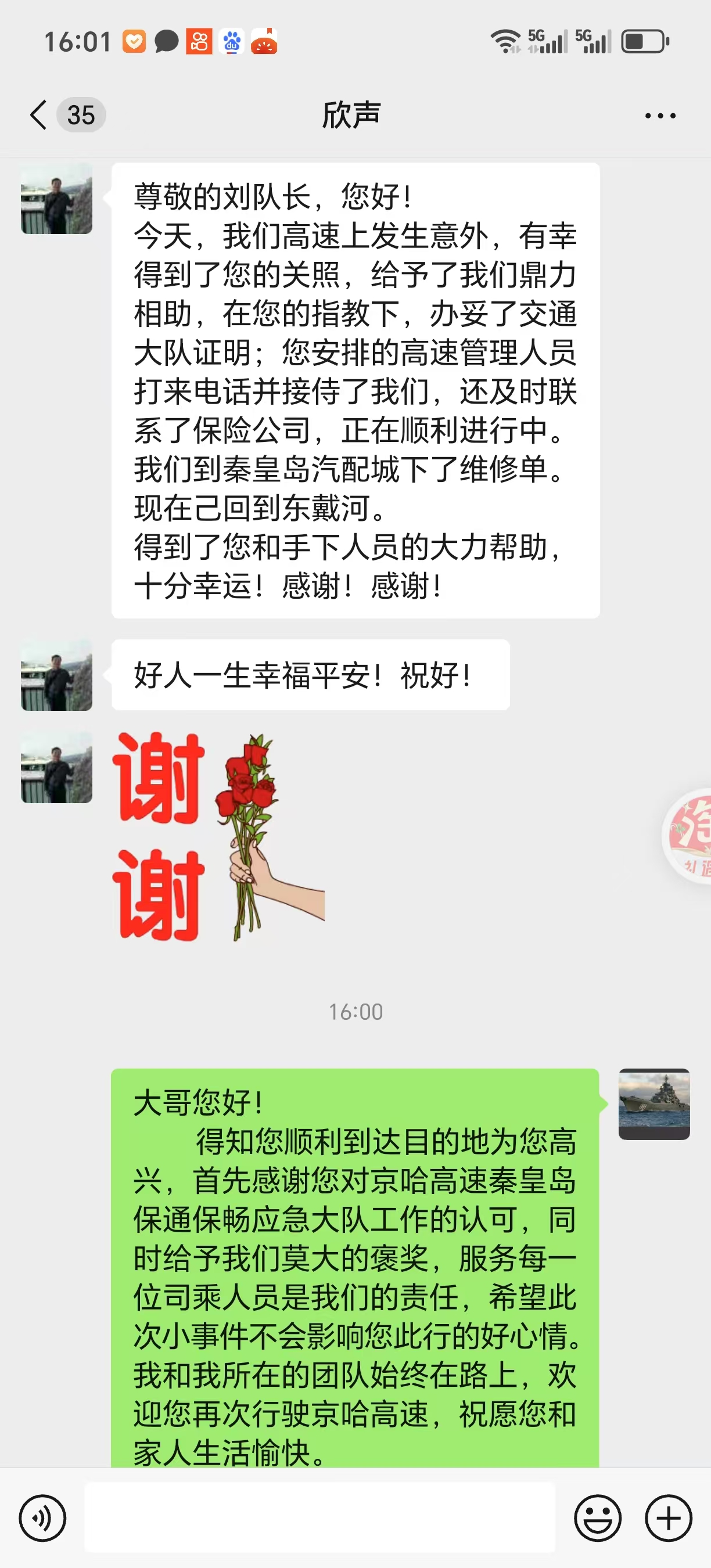Switch to voice message input
Screen dimensions: 711x1568
(x=42, y=1518)
